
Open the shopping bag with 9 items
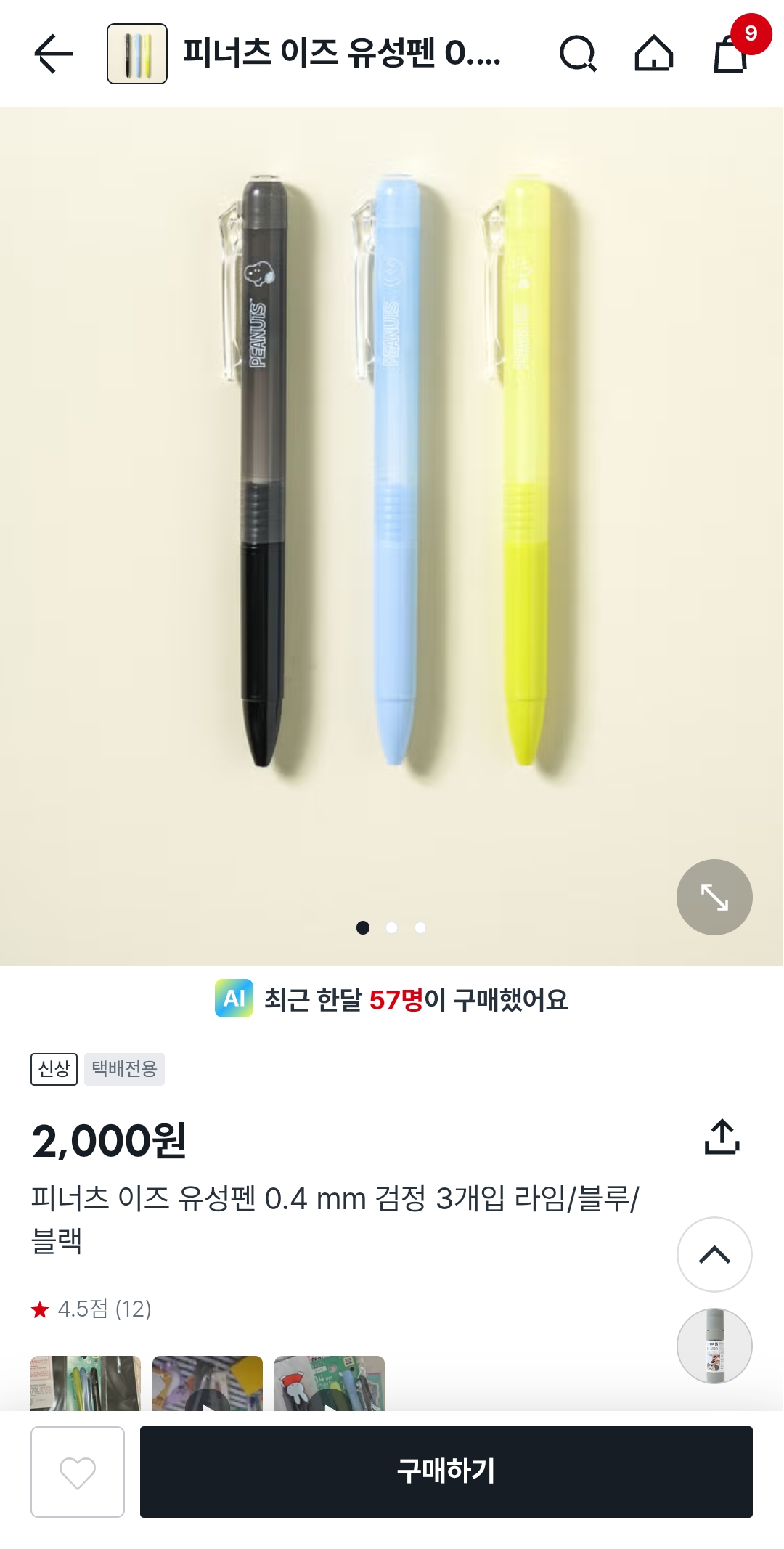tap(730, 54)
